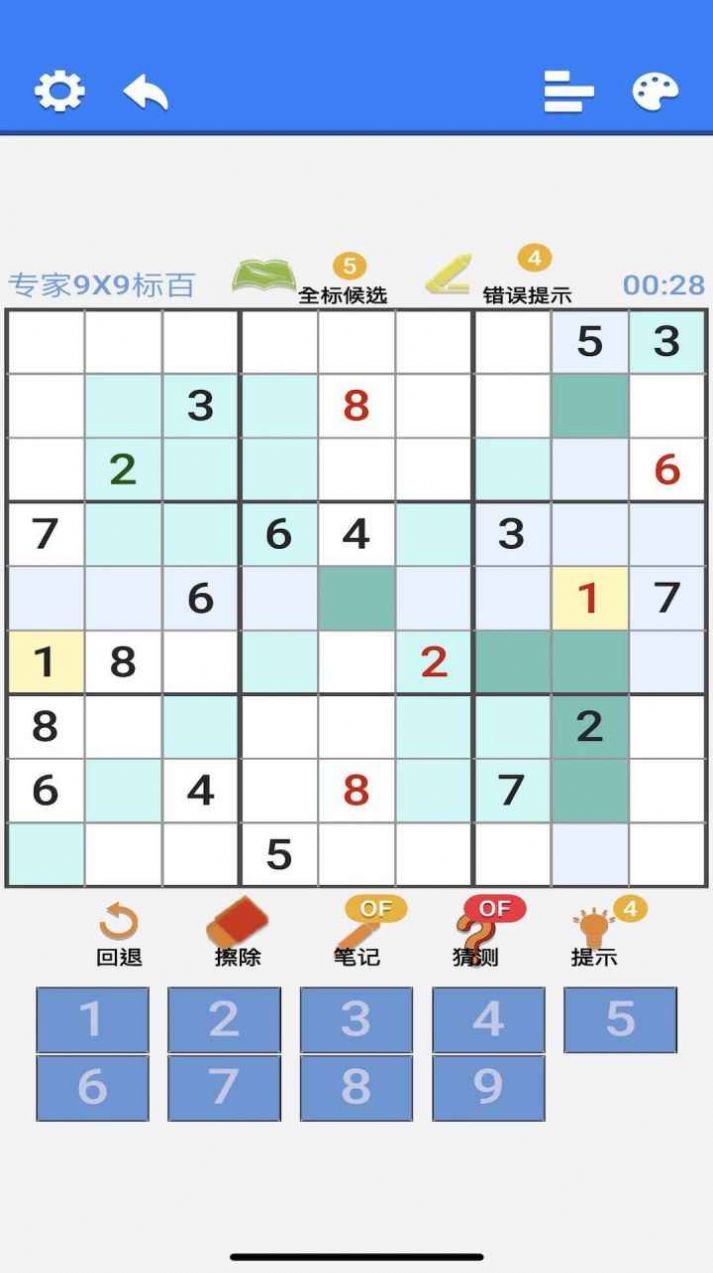Open the settings gear

(59, 92)
